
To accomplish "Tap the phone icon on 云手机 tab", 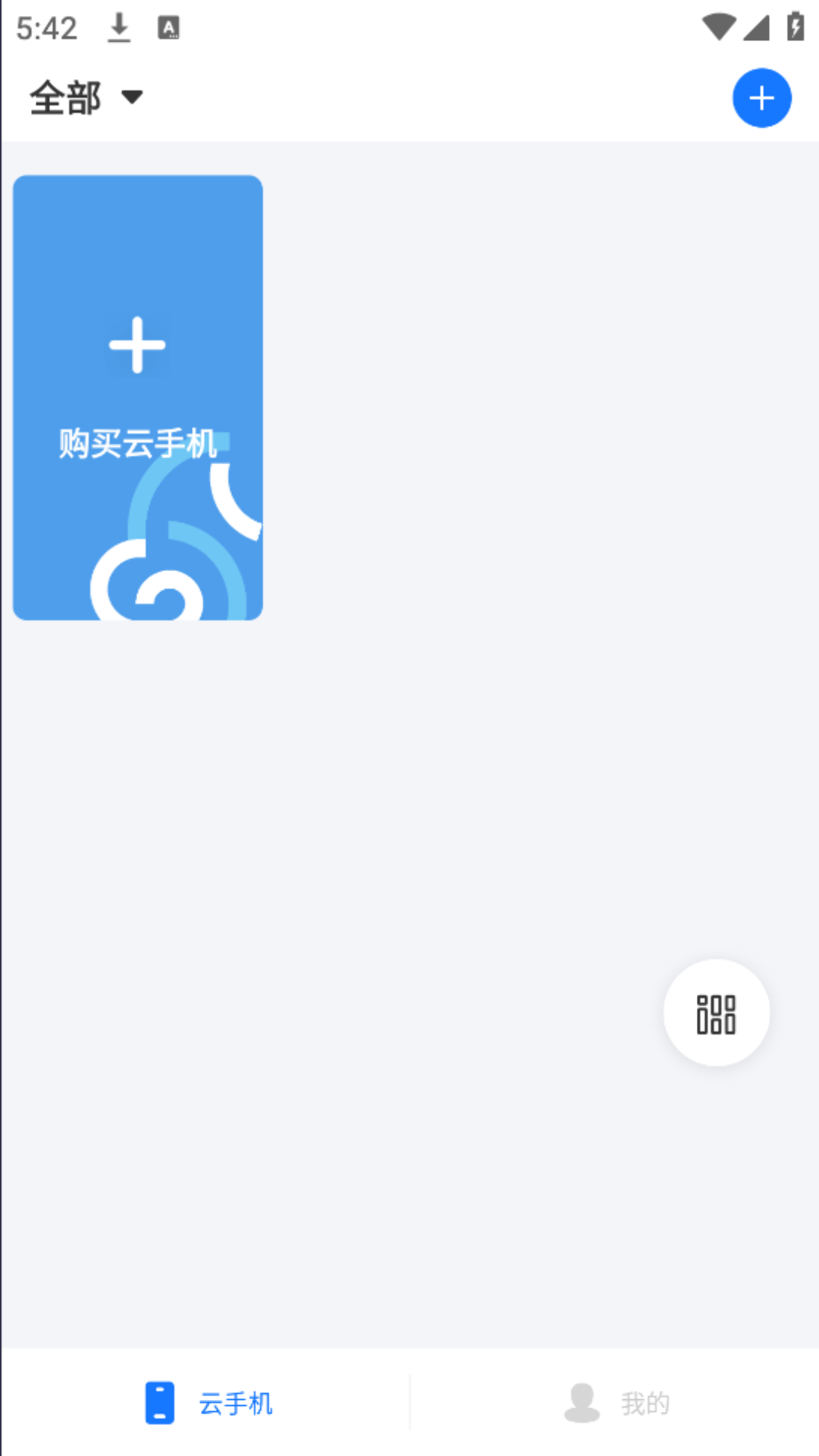I will coord(159,1402).
